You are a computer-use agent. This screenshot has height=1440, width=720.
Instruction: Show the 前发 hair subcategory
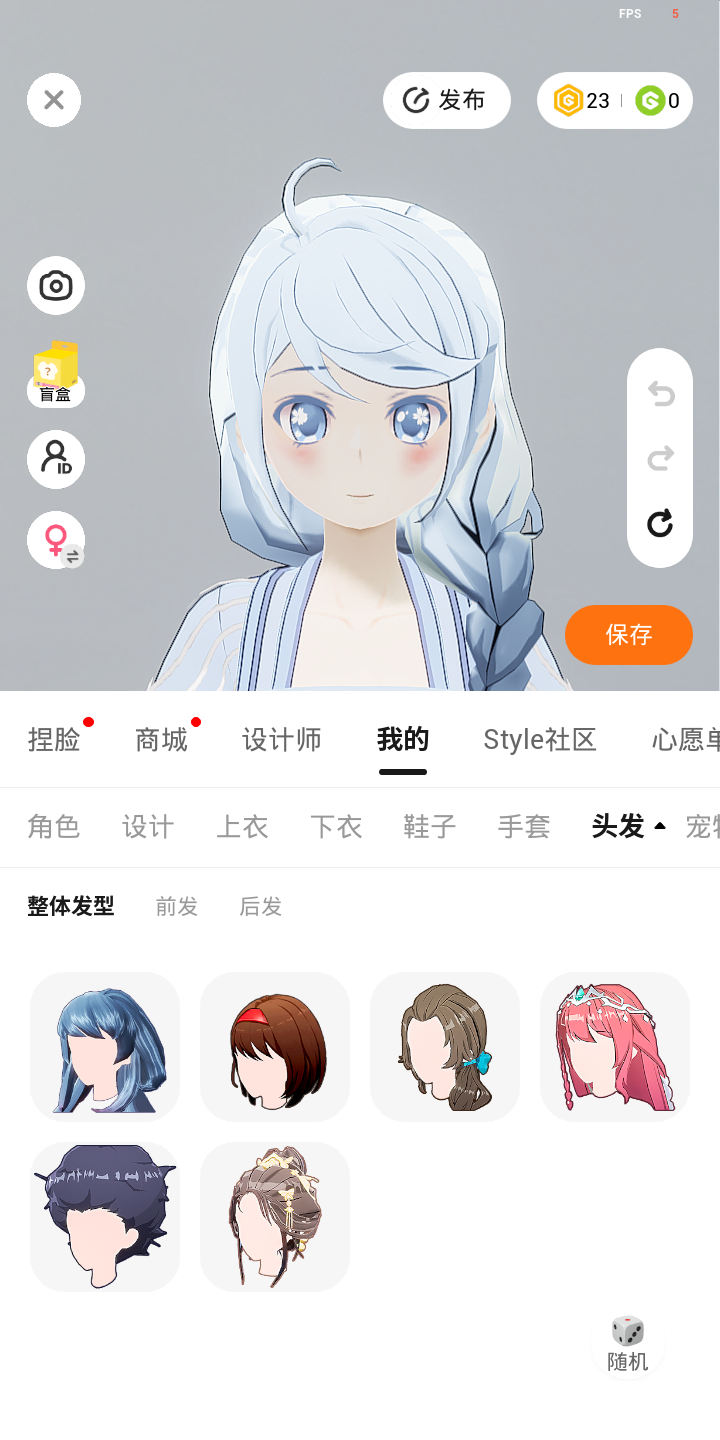coord(177,907)
